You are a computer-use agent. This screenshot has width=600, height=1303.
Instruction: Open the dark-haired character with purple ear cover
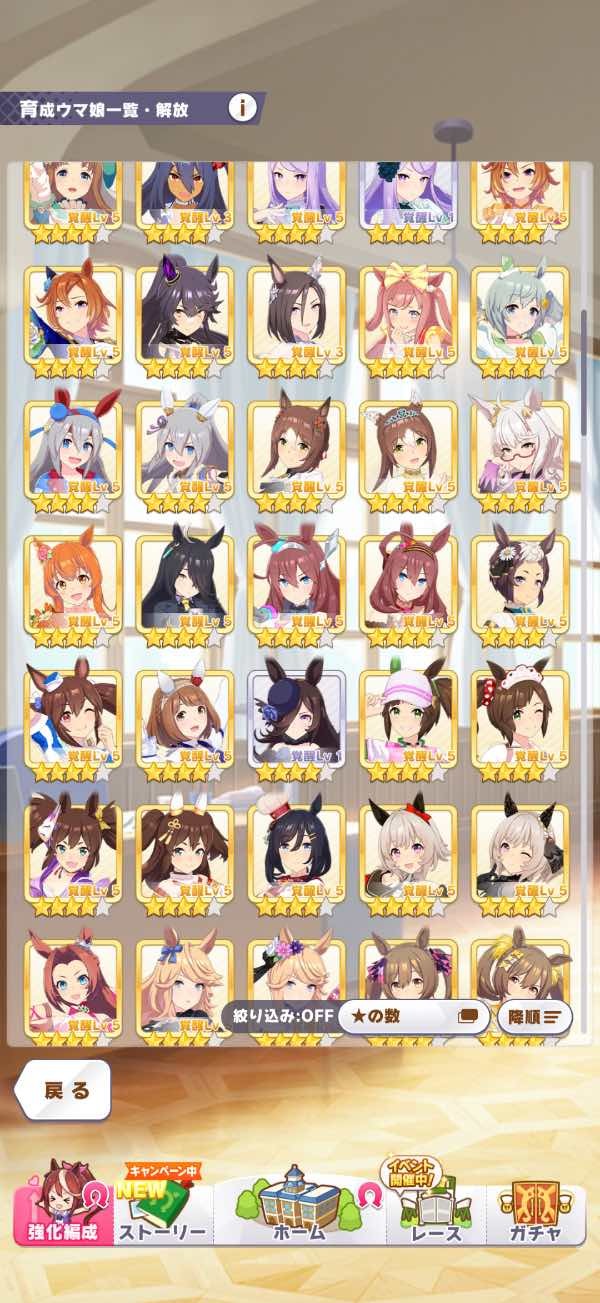tap(184, 314)
